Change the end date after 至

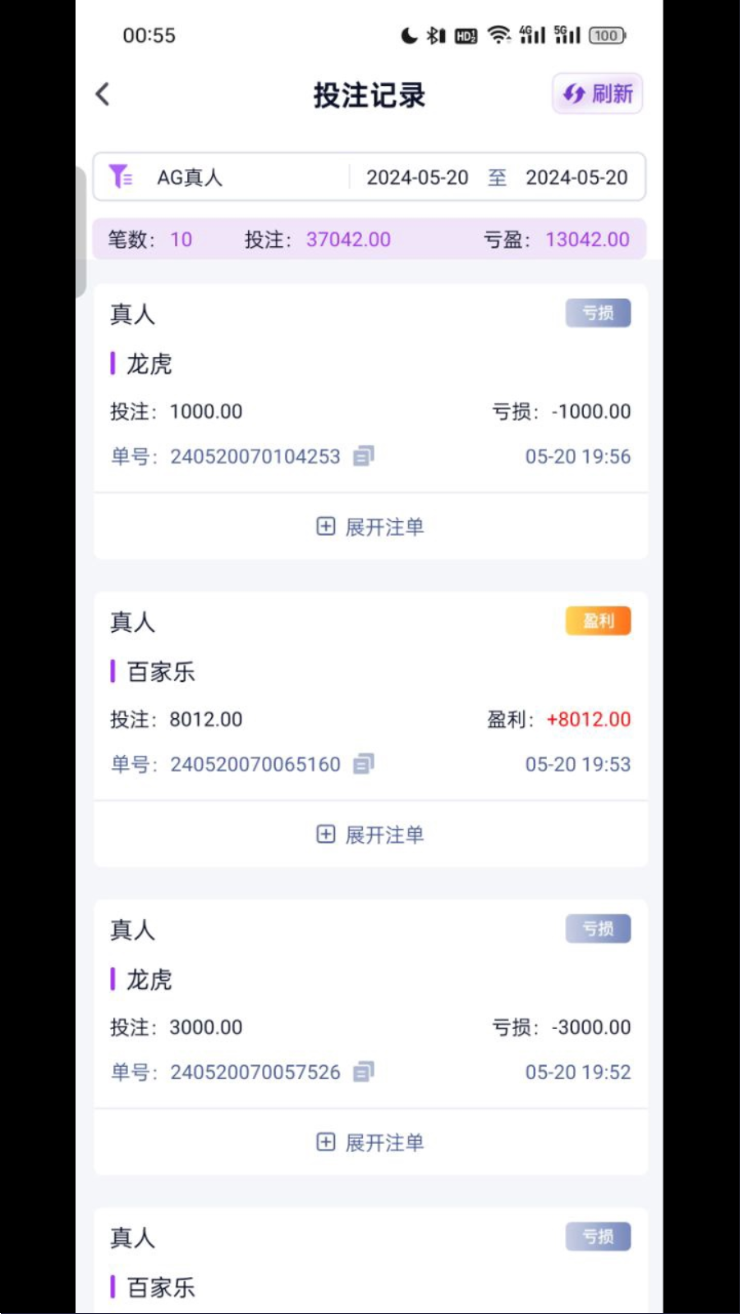(x=577, y=178)
